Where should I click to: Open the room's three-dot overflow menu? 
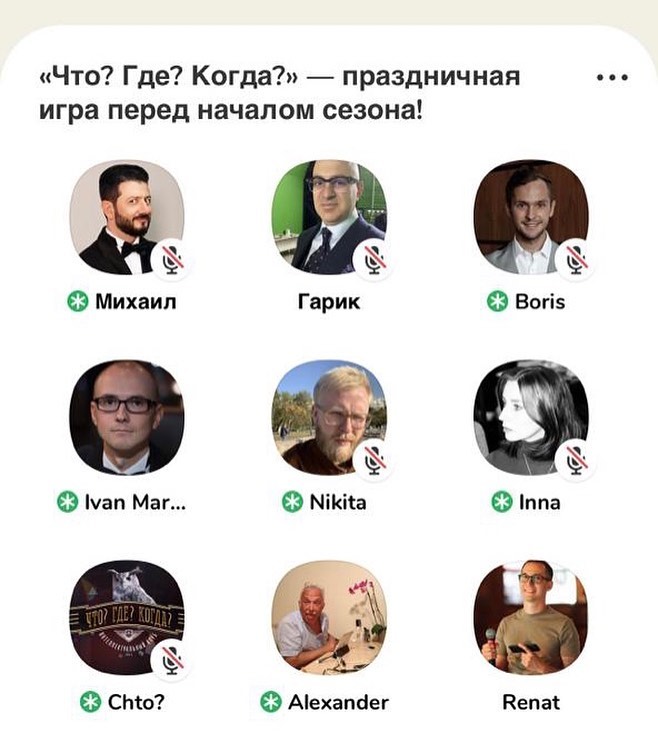[x=611, y=78]
